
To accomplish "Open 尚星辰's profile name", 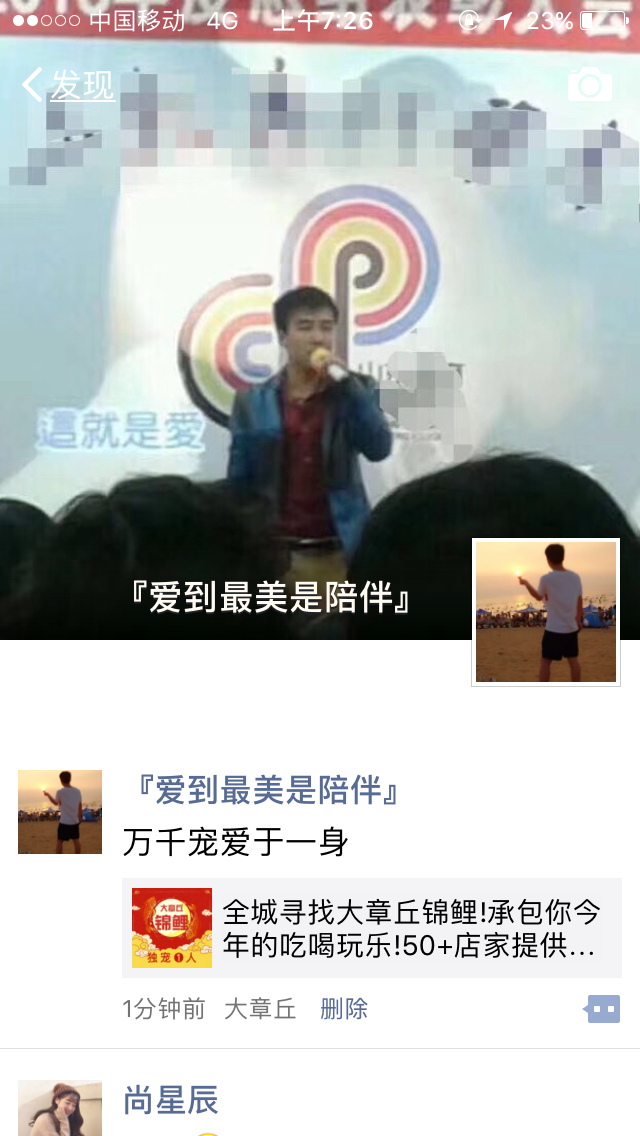I will coord(171,1100).
